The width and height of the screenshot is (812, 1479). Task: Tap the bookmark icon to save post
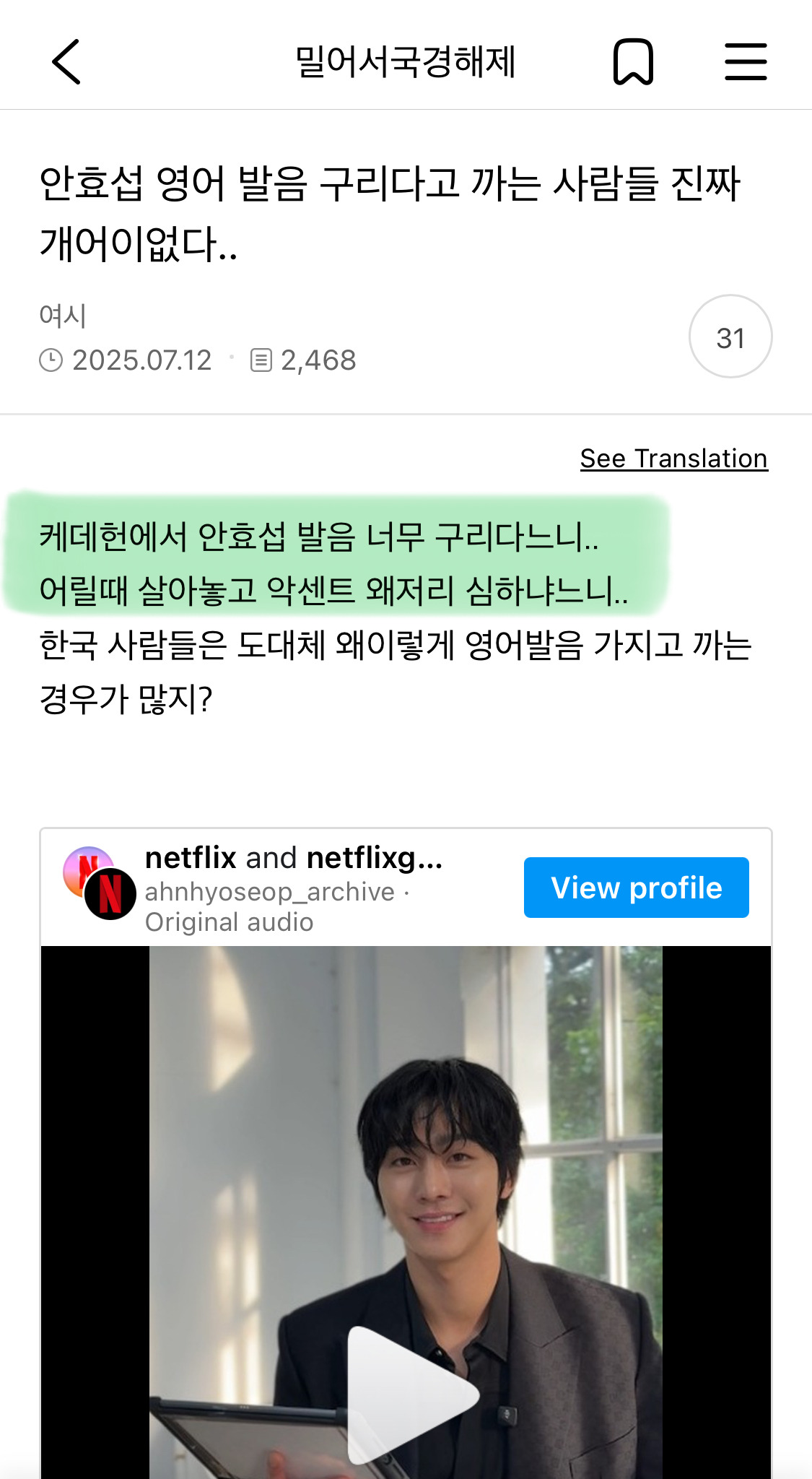point(634,61)
